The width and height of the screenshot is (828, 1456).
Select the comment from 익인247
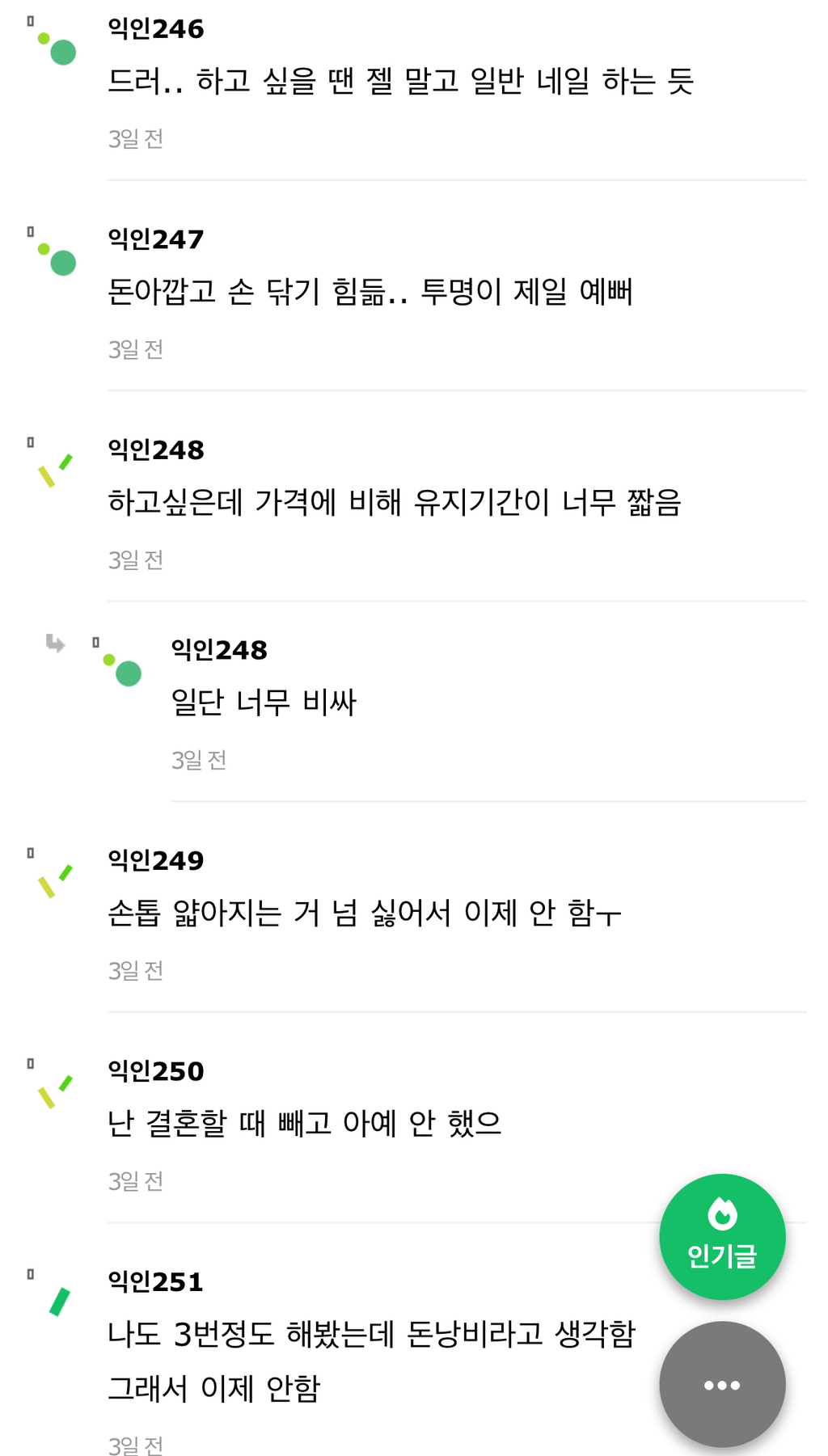click(x=370, y=291)
